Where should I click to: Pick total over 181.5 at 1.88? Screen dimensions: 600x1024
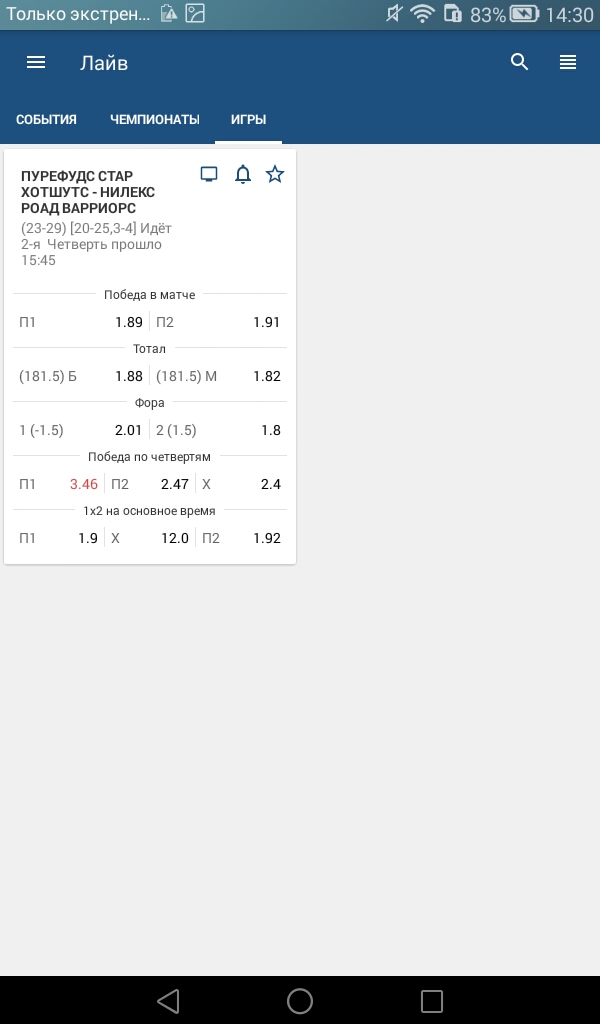[x=81, y=376]
